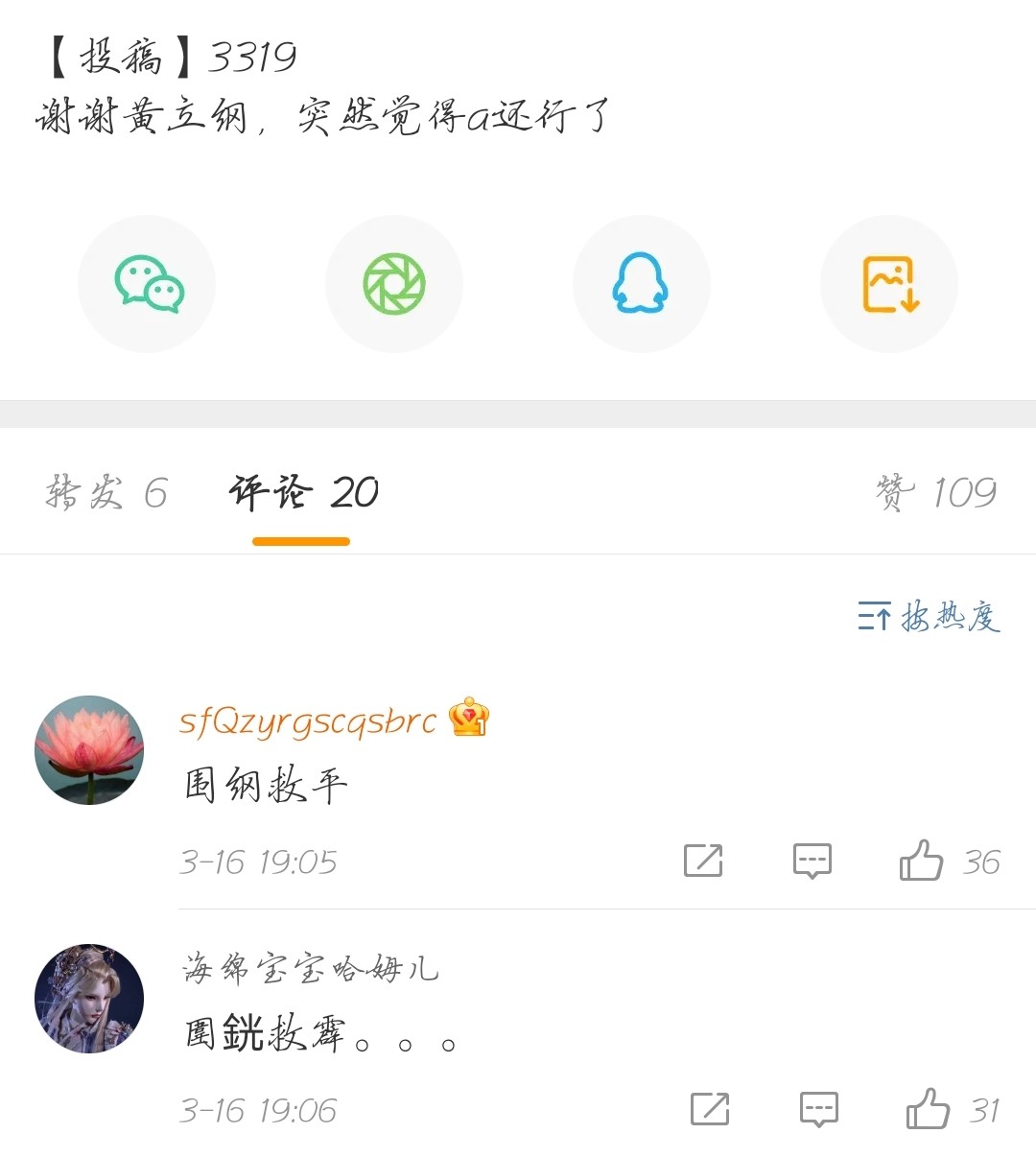Reply to the comment 围纲救平
Image resolution: width=1036 pixels, height=1157 pixels.
812,861
